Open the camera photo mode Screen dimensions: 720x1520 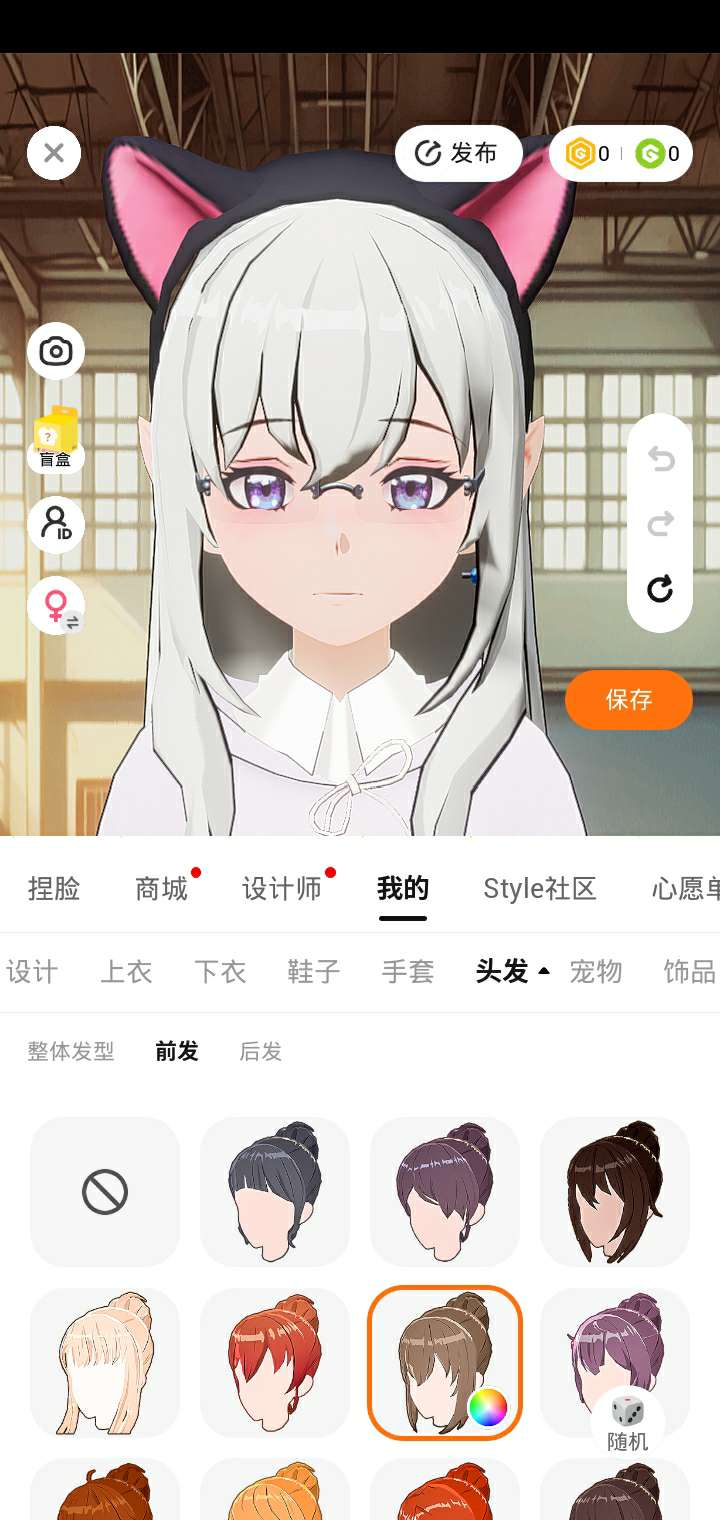coord(56,351)
